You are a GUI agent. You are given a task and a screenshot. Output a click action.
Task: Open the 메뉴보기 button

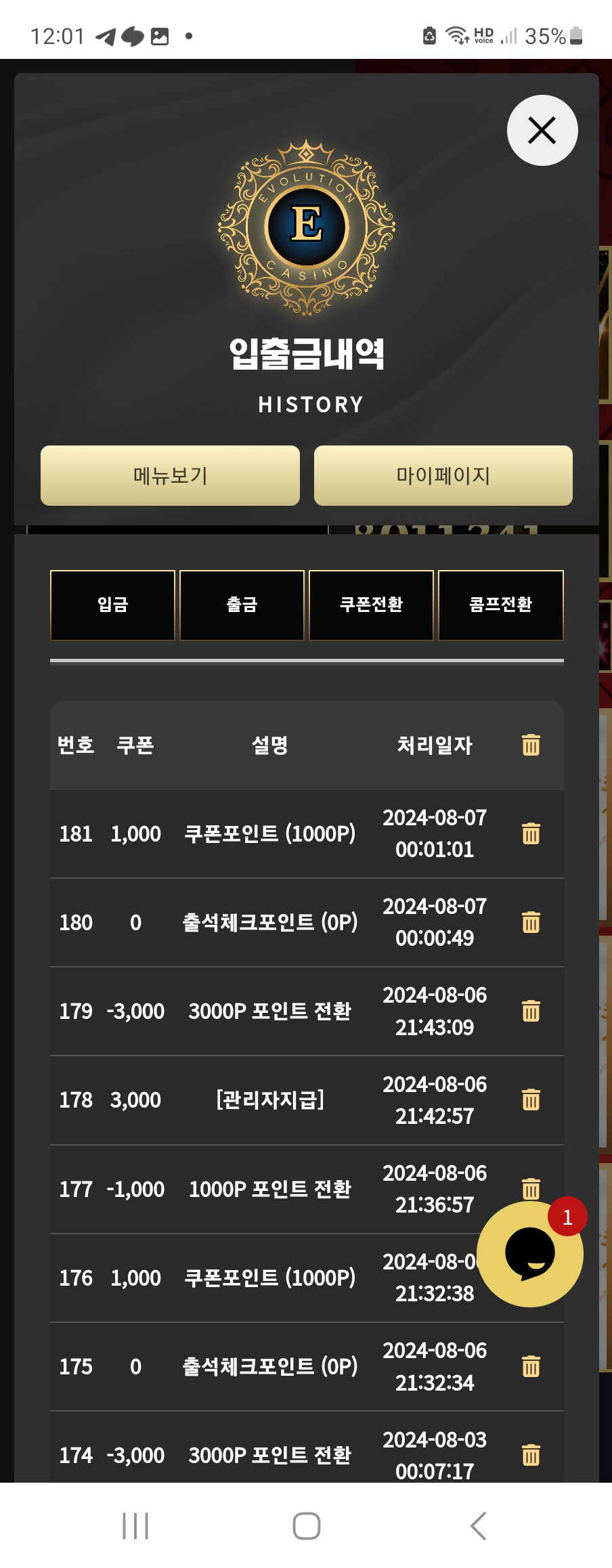[170, 475]
